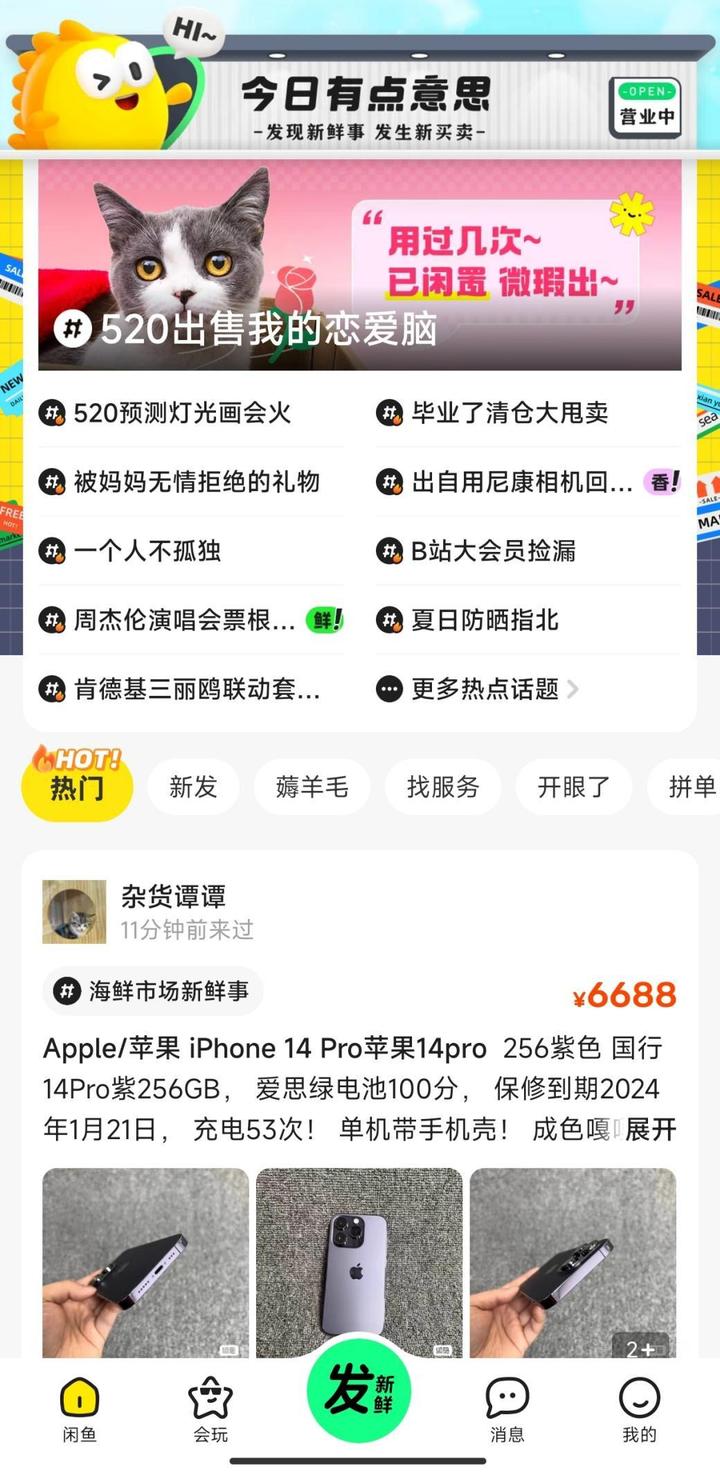Open topic 周杰伦演唱会票根
This screenshot has height=1475, width=720.
[184, 620]
